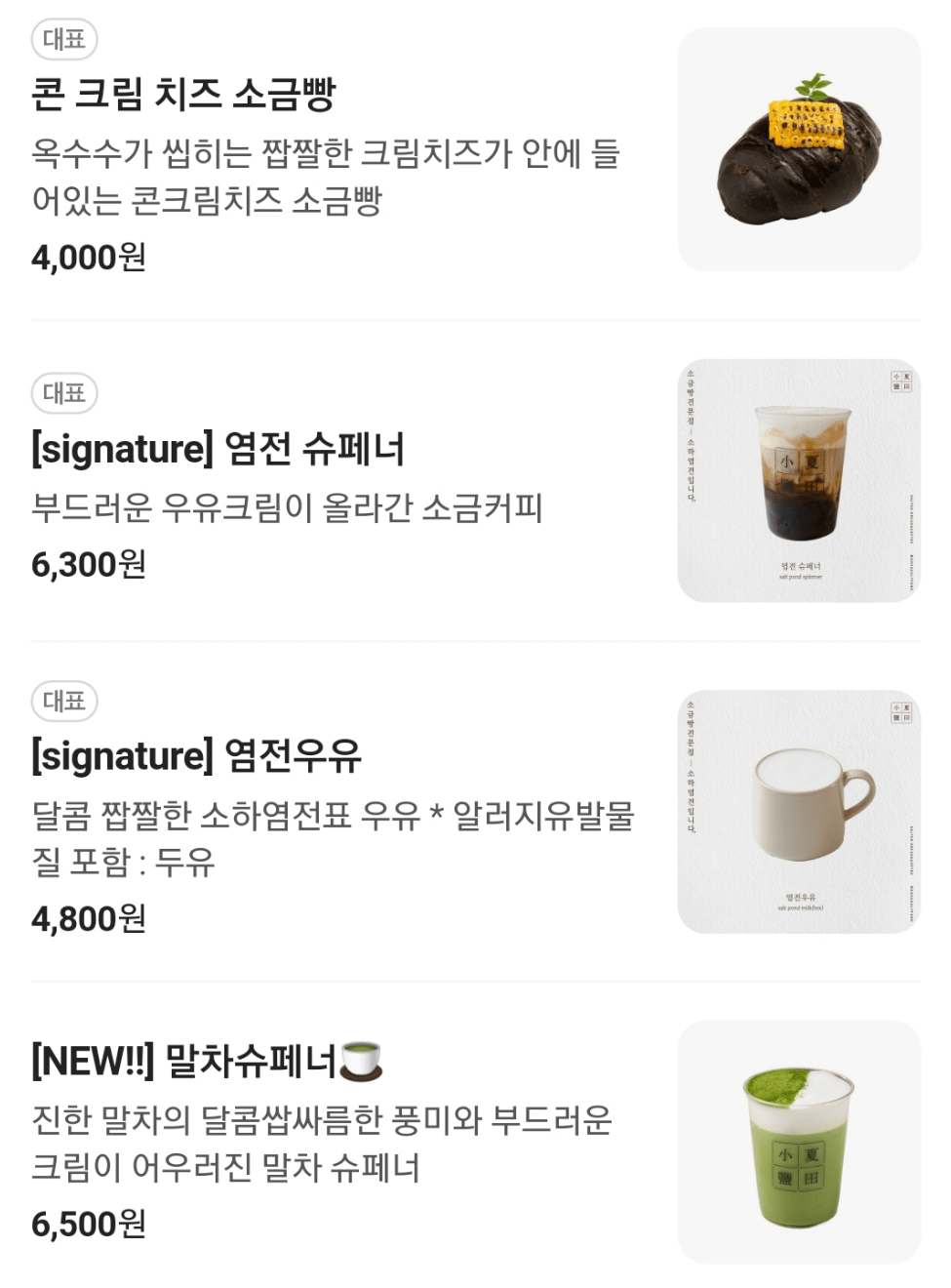
Task: View the corn cream cheese salt bread photo
Action: tap(799, 149)
